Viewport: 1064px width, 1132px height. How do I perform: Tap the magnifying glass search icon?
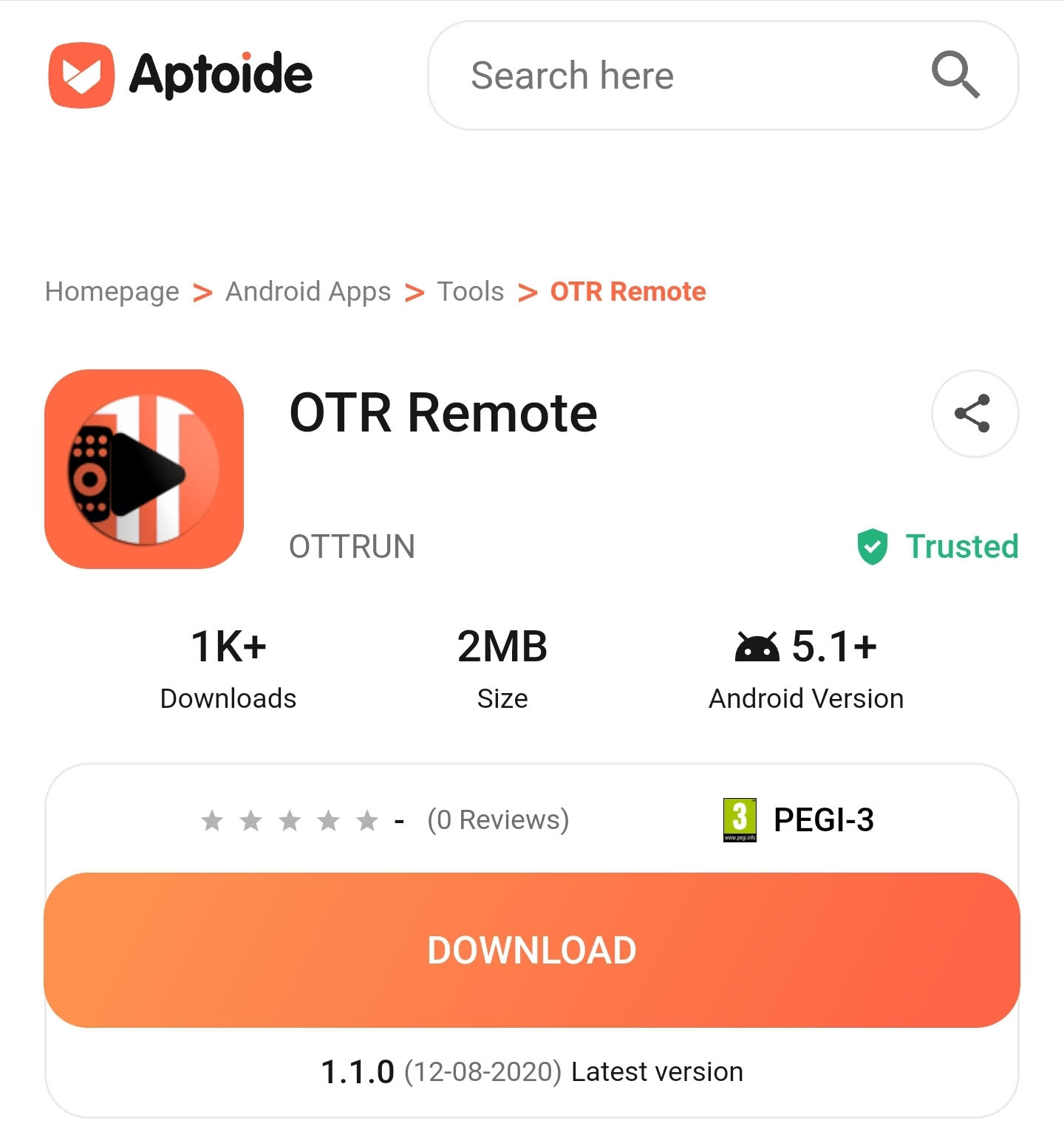coord(955,75)
